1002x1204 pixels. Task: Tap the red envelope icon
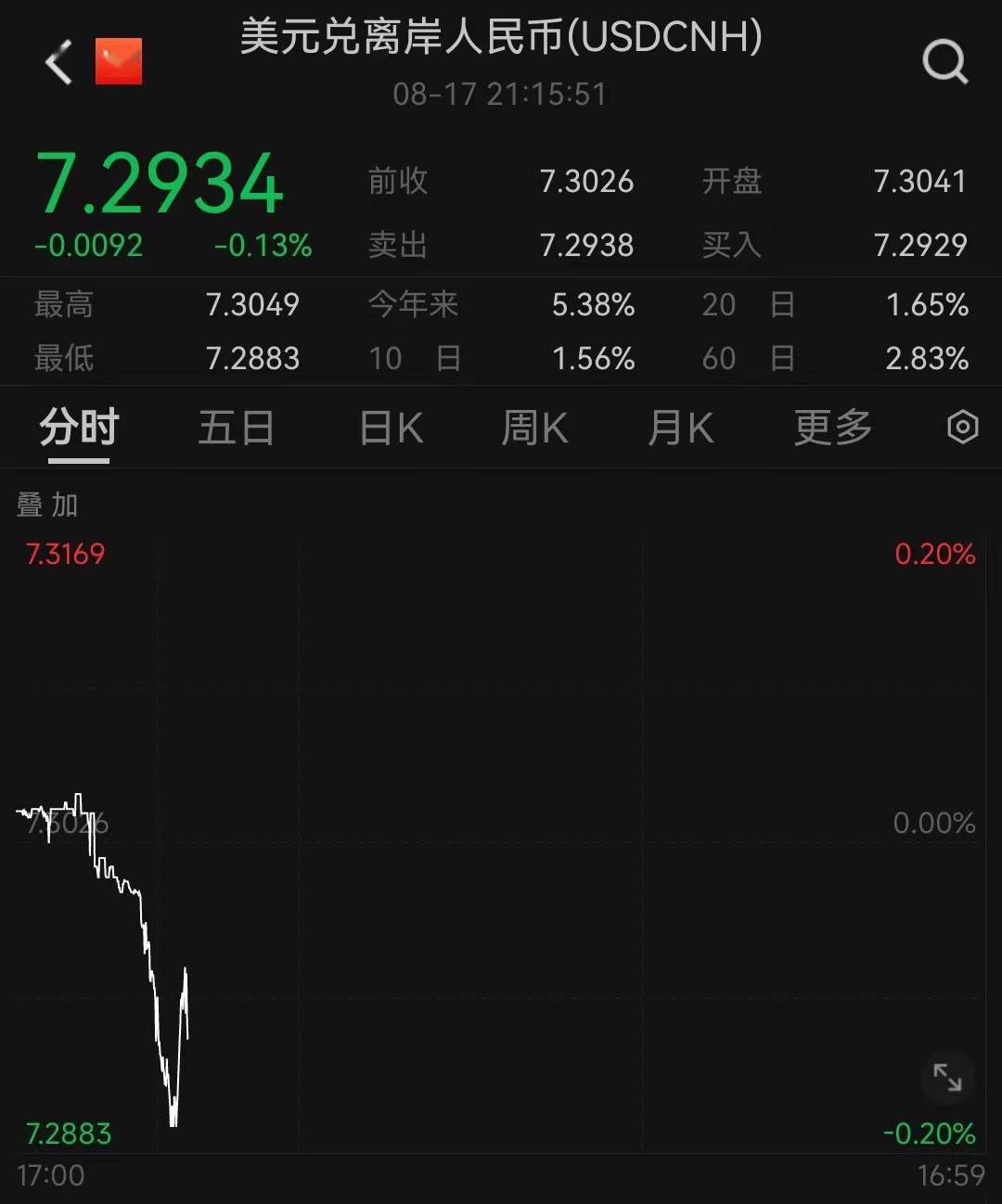click(119, 61)
